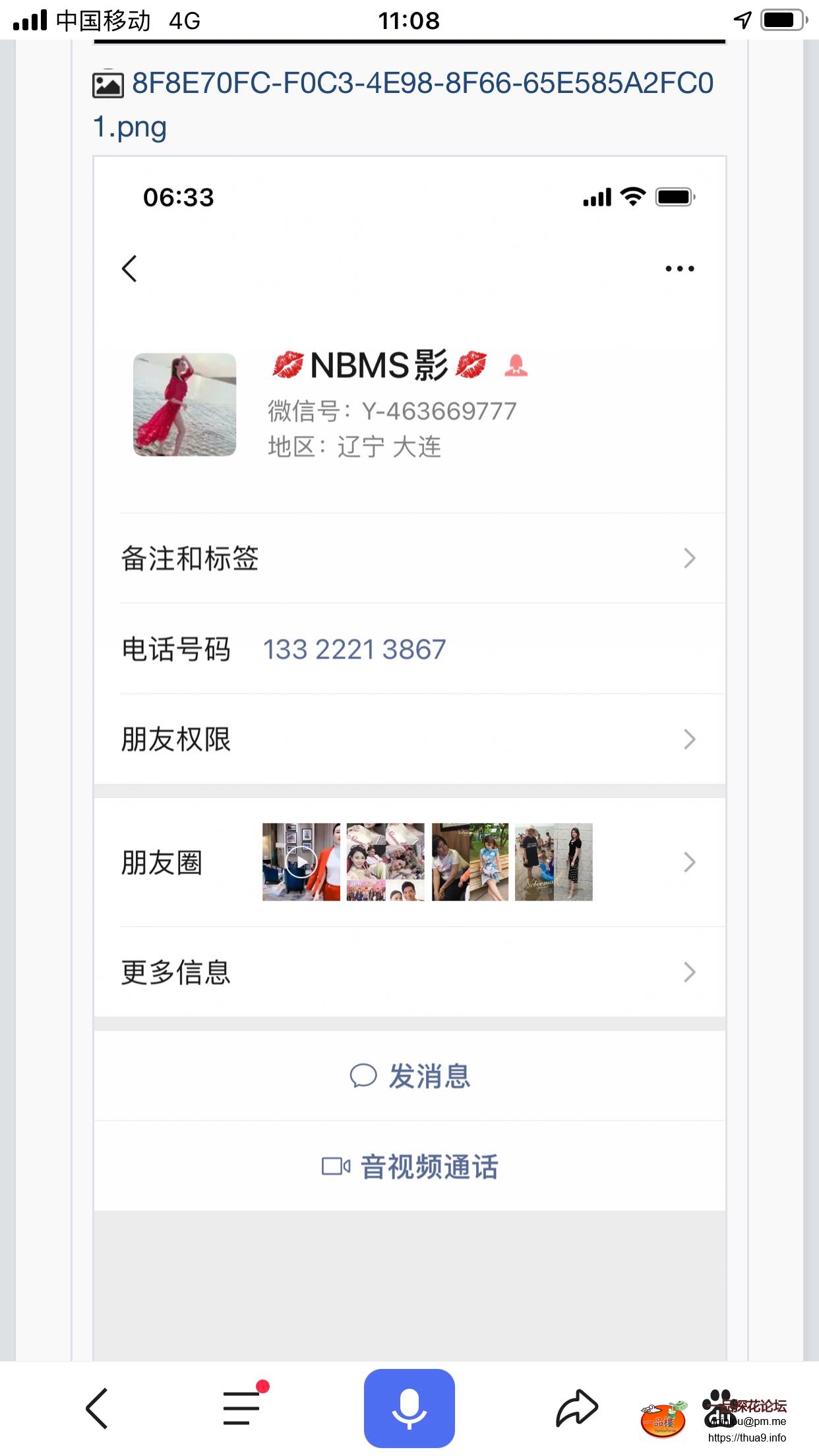This screenshot has height=1456, width=819.
Task: Call the number 133 2221 3867
Action: coord(354,649)
